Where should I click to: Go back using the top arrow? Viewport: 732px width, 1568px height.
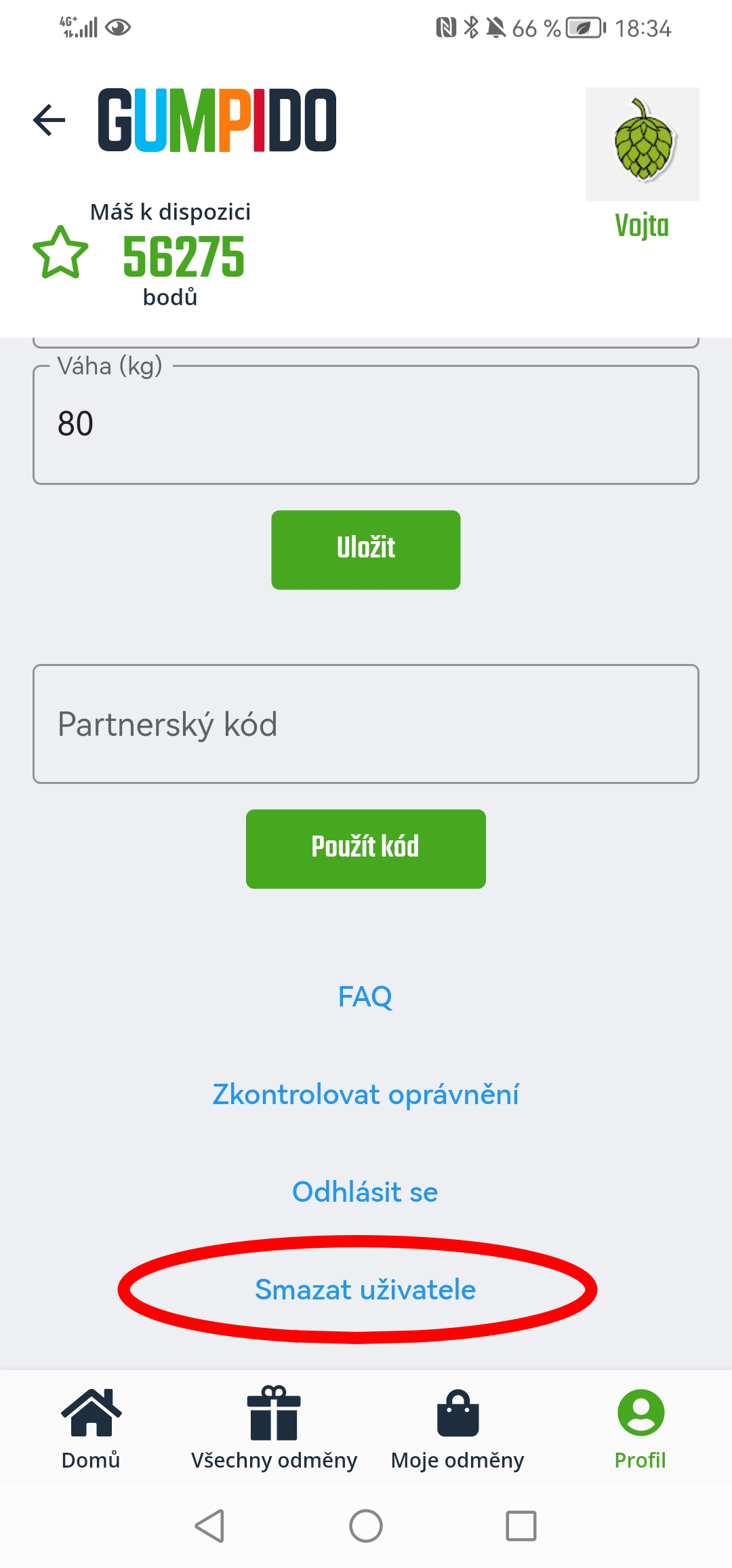[x=49, y=120]
